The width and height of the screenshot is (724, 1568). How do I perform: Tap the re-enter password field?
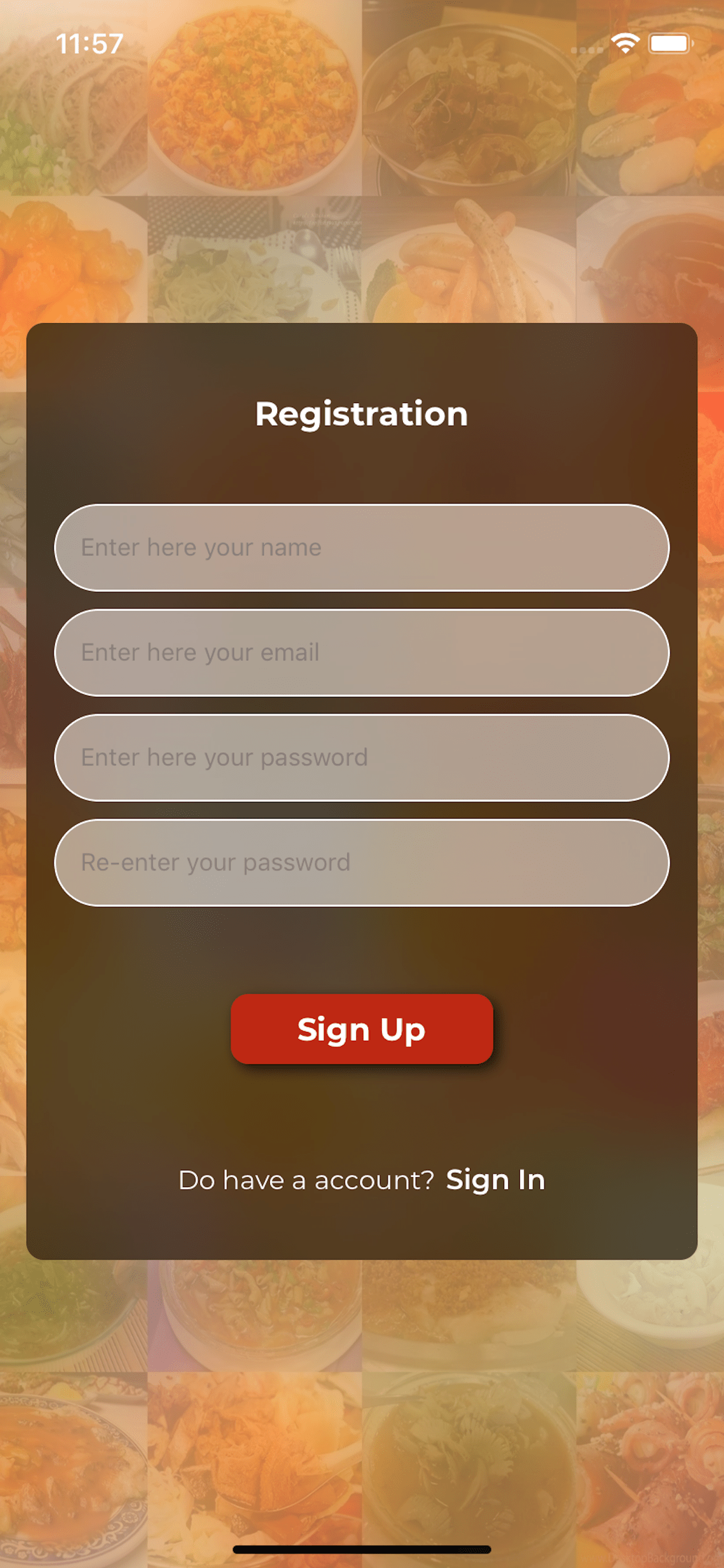pyautogui.click(x=361, y=862)
